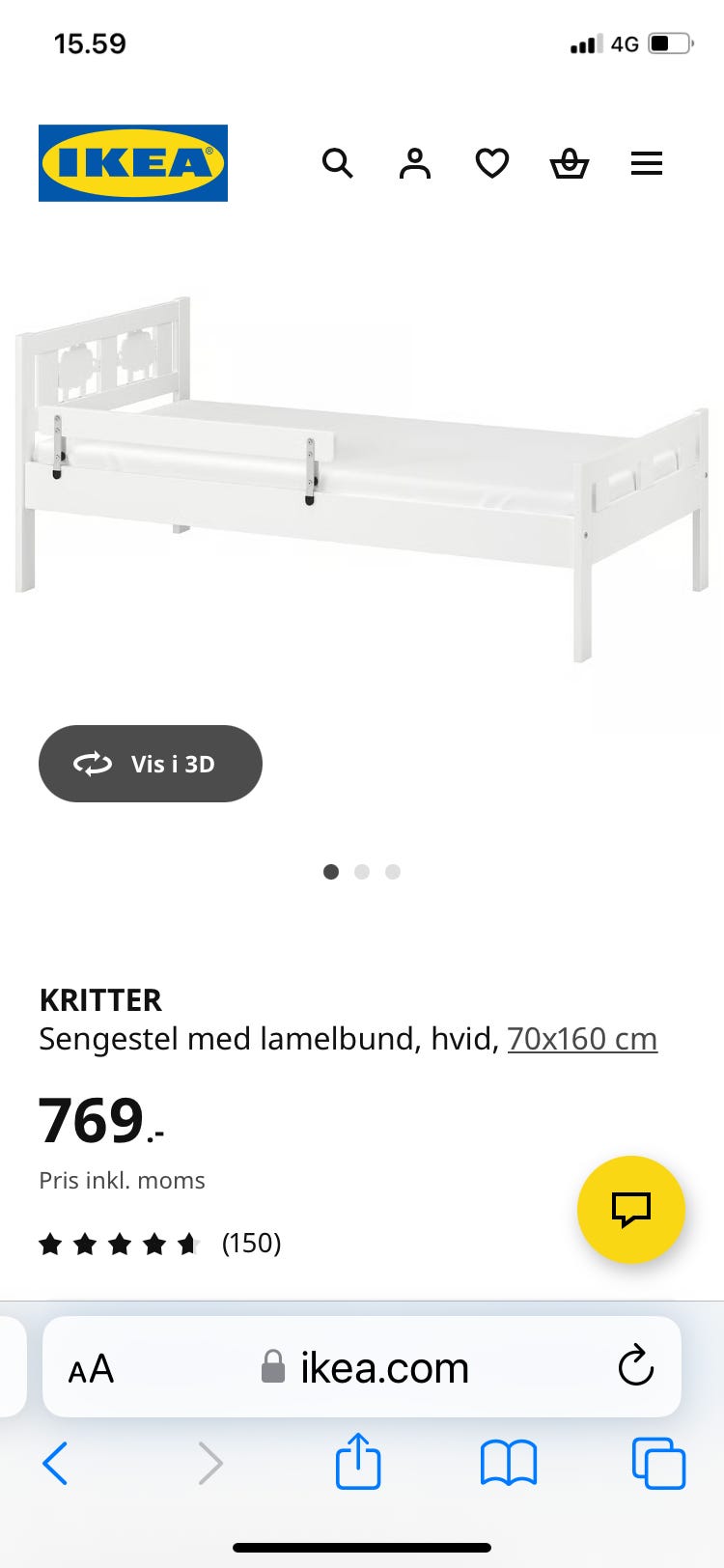Screen dimensions: 724x1568
Task: Click the IKEA logo
Action: pos(132,162)
